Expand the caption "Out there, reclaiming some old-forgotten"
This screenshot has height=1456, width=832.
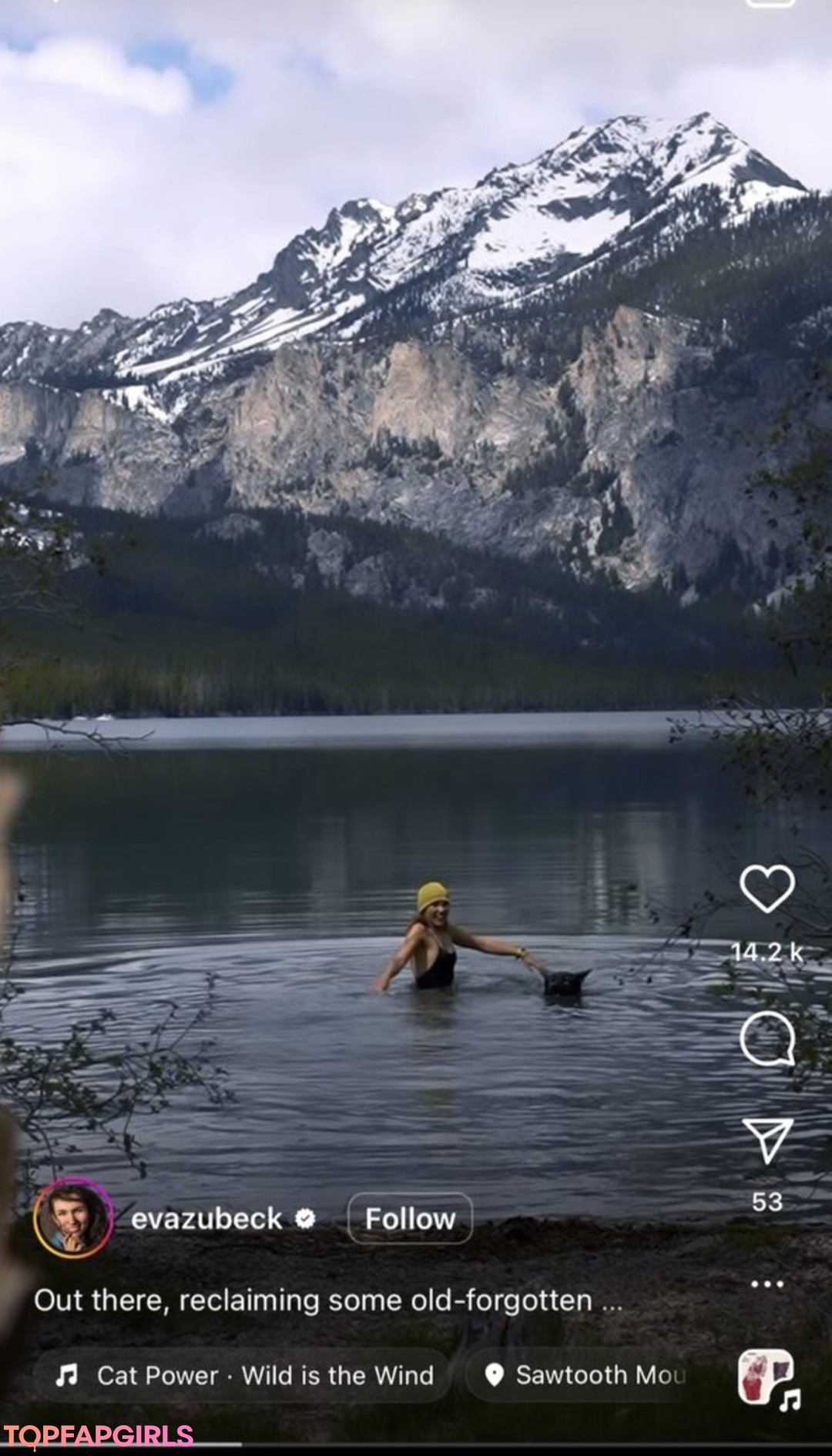[327, 1300]
